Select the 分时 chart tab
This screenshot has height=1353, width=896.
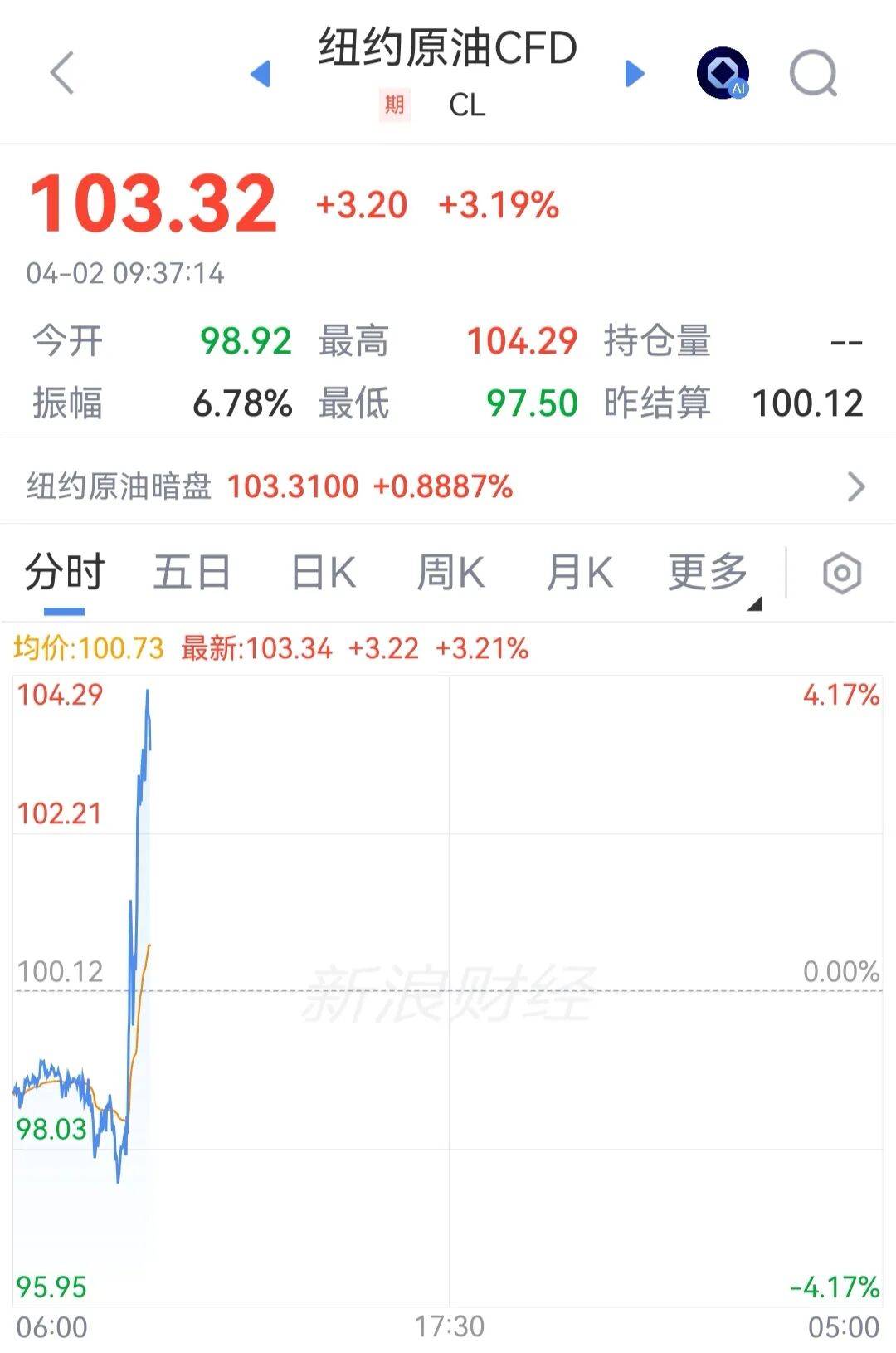(65, 573)
